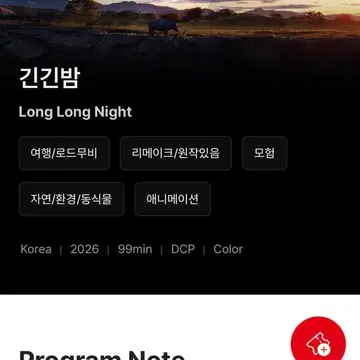The image size is (360, 360).
Task: Tap the 모험 keyword chip
Action: click(x=264, y=153)
